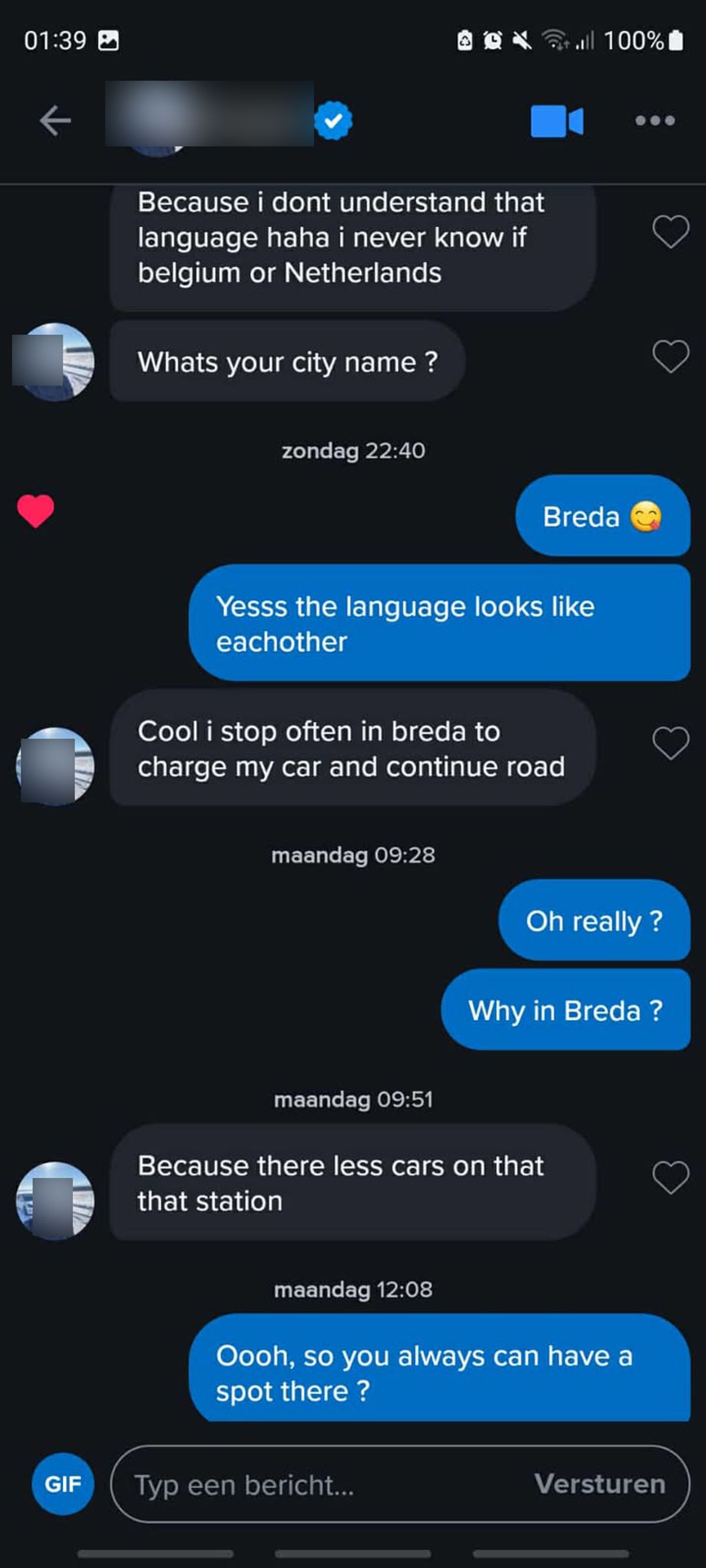Open the blurred contact name in header
The width and height of the screenshot is (706, 1568).
tap(209, 114)
